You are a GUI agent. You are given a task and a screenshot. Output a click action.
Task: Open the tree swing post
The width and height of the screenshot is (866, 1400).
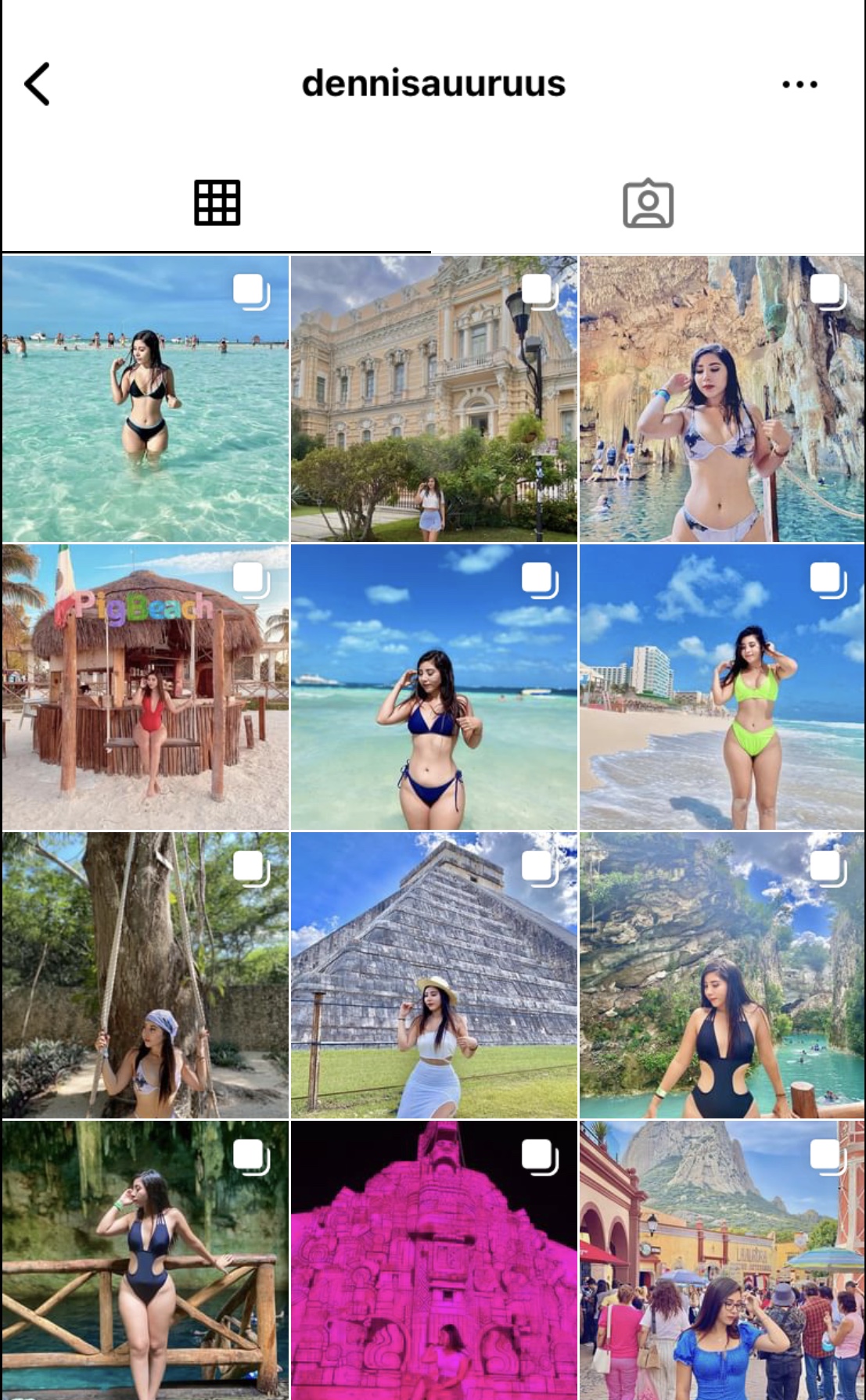tap(145, 975)
